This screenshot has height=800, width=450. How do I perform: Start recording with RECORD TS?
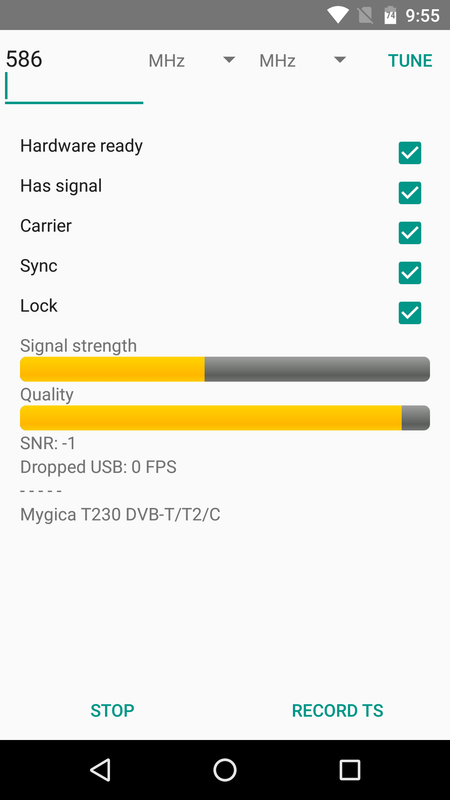click(x=337, y=711)
